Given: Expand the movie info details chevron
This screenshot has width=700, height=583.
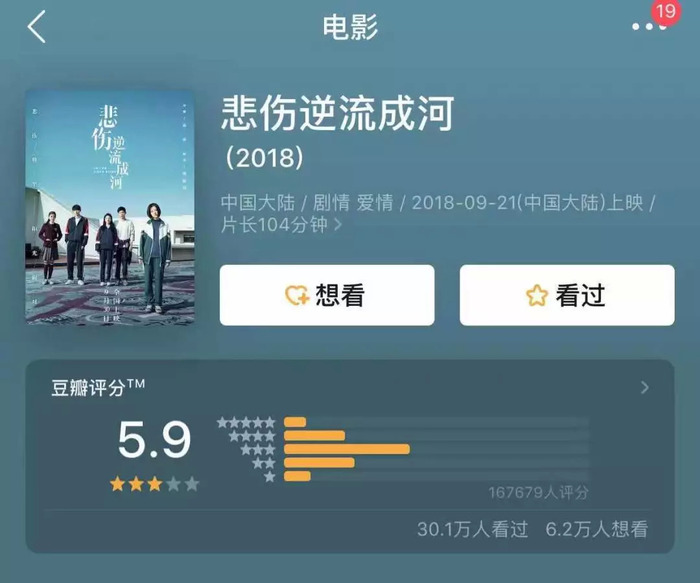Looking at the screenshot, I should (x=338, y=225).
